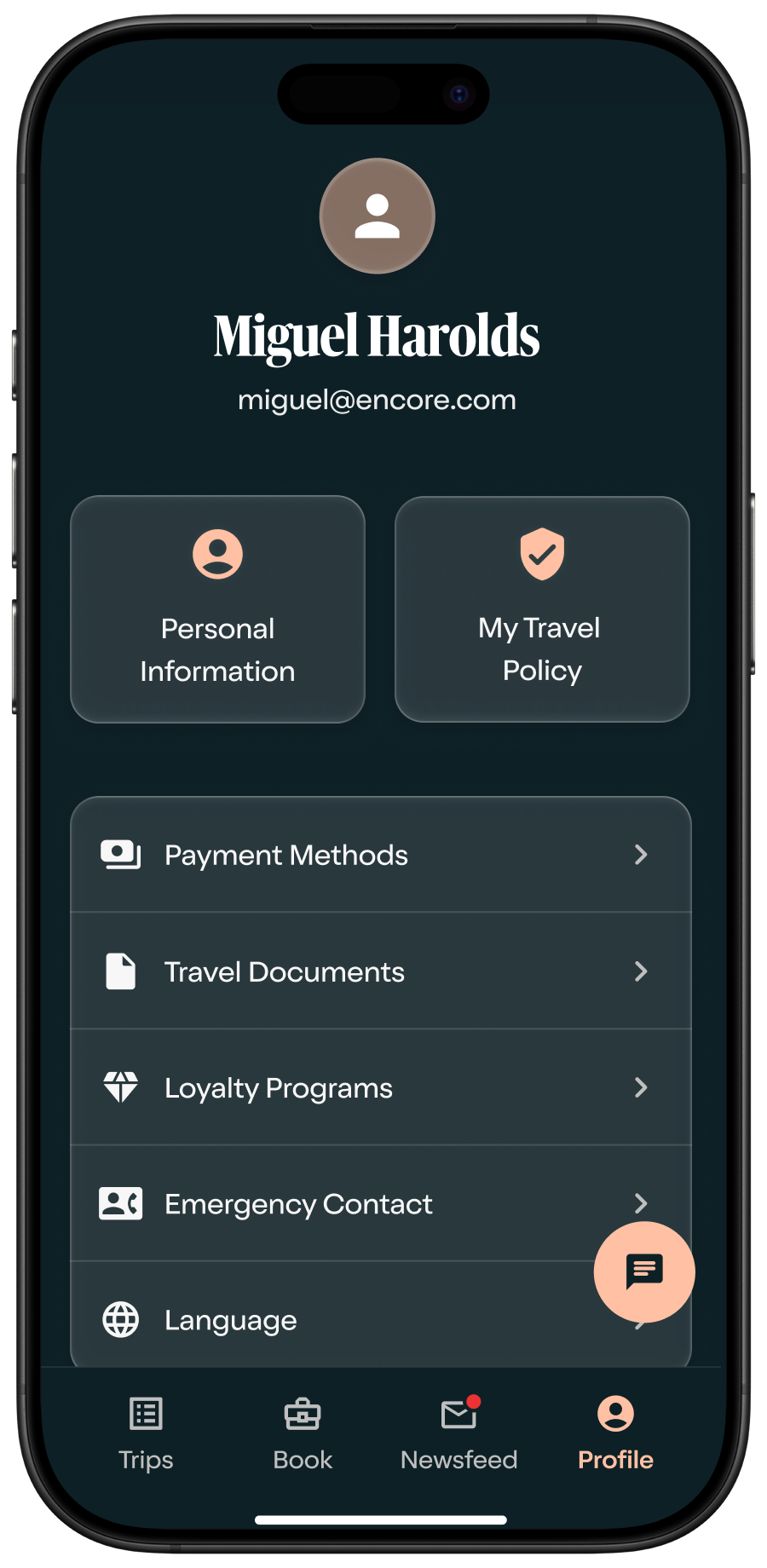Image resolution: width=767 pixels, height=1568 pixels.
Task: Open Payment Methods
Action: coord(381,855)
